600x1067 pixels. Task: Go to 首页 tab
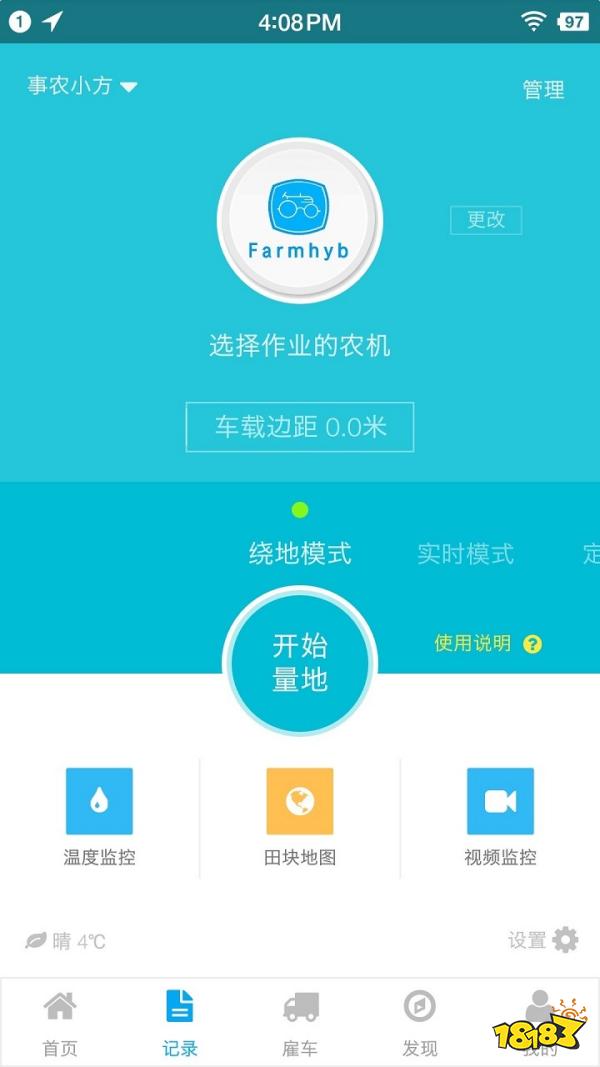(x=60, y=1022)
